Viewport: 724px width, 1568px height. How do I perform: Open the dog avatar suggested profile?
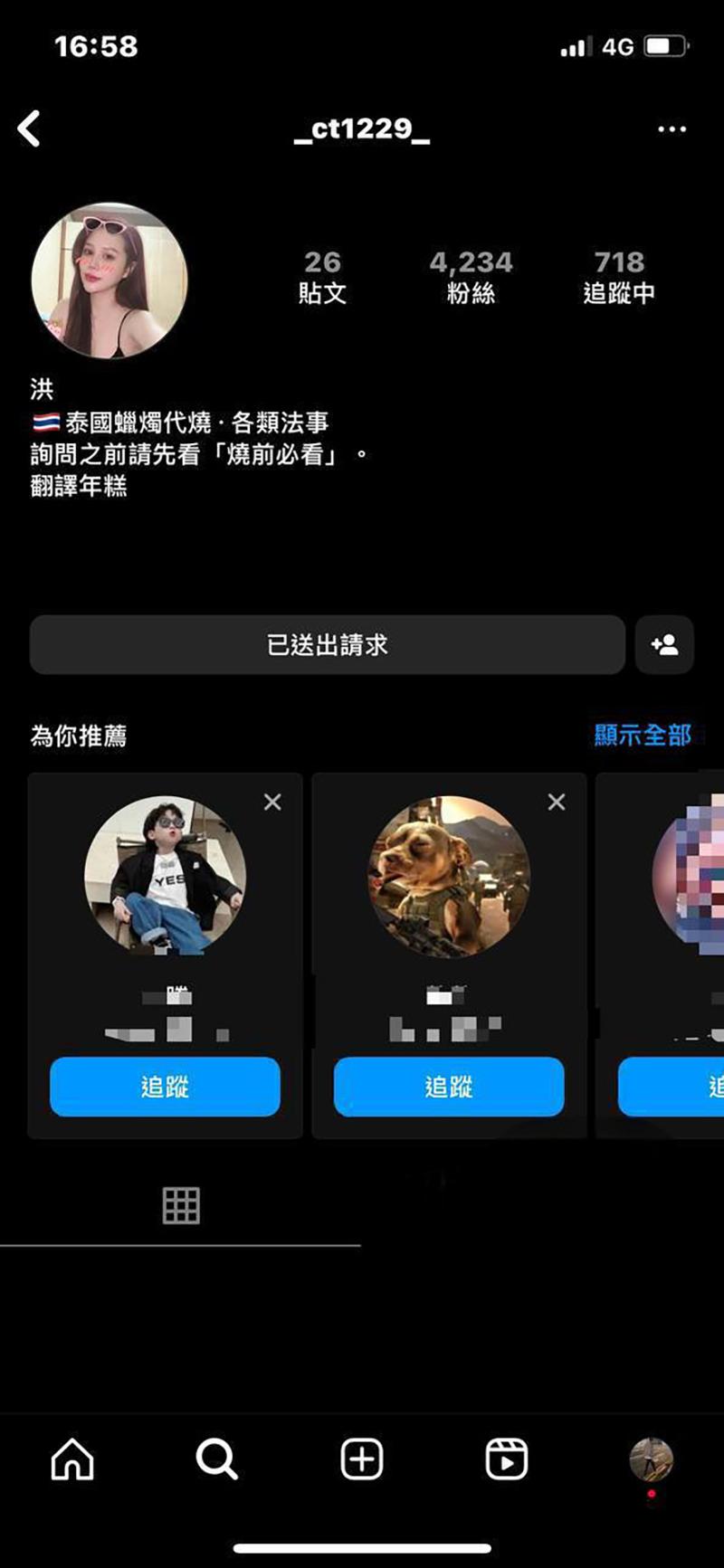(449, 876)
